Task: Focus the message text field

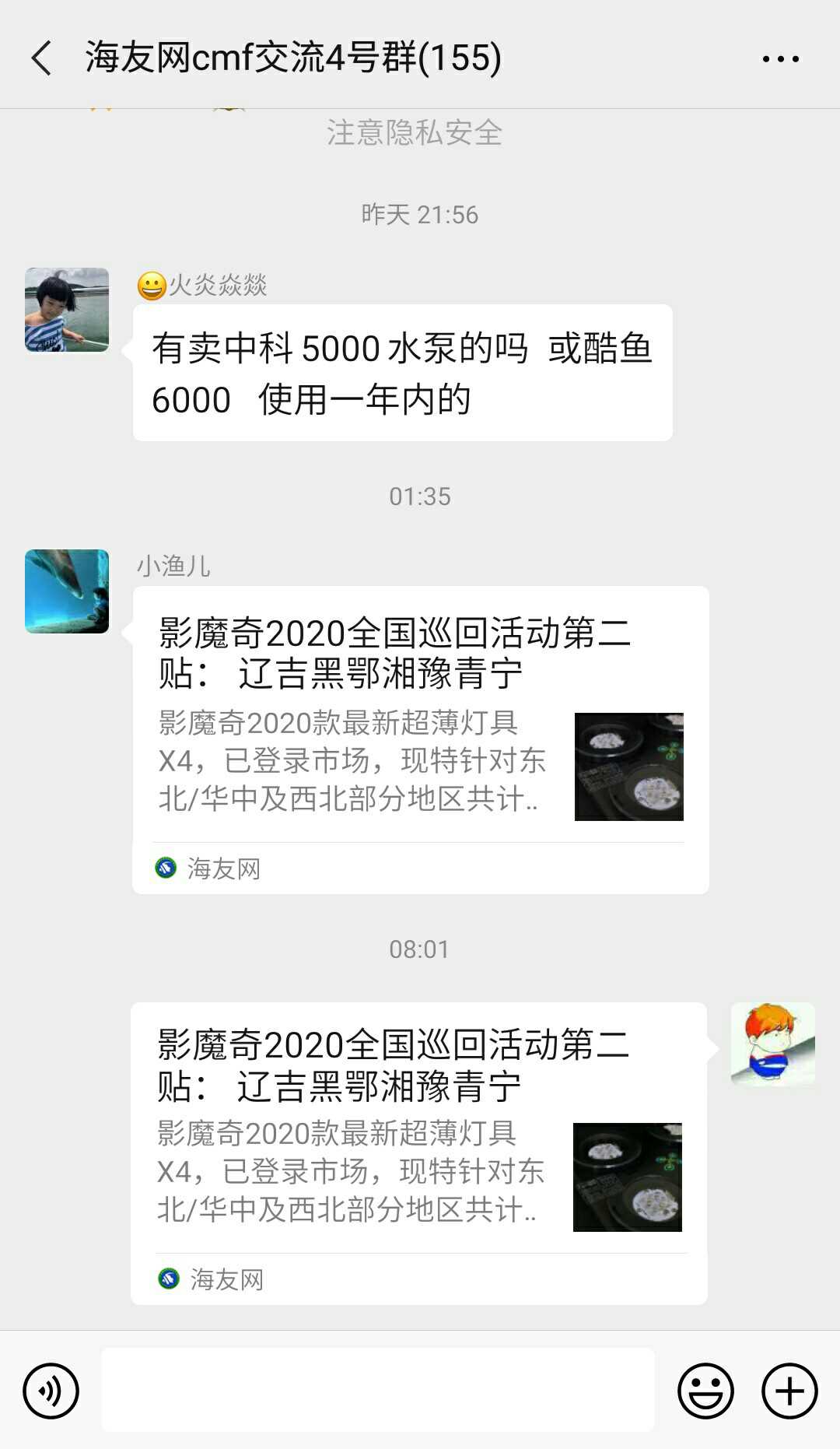Action: (378, 1390)
